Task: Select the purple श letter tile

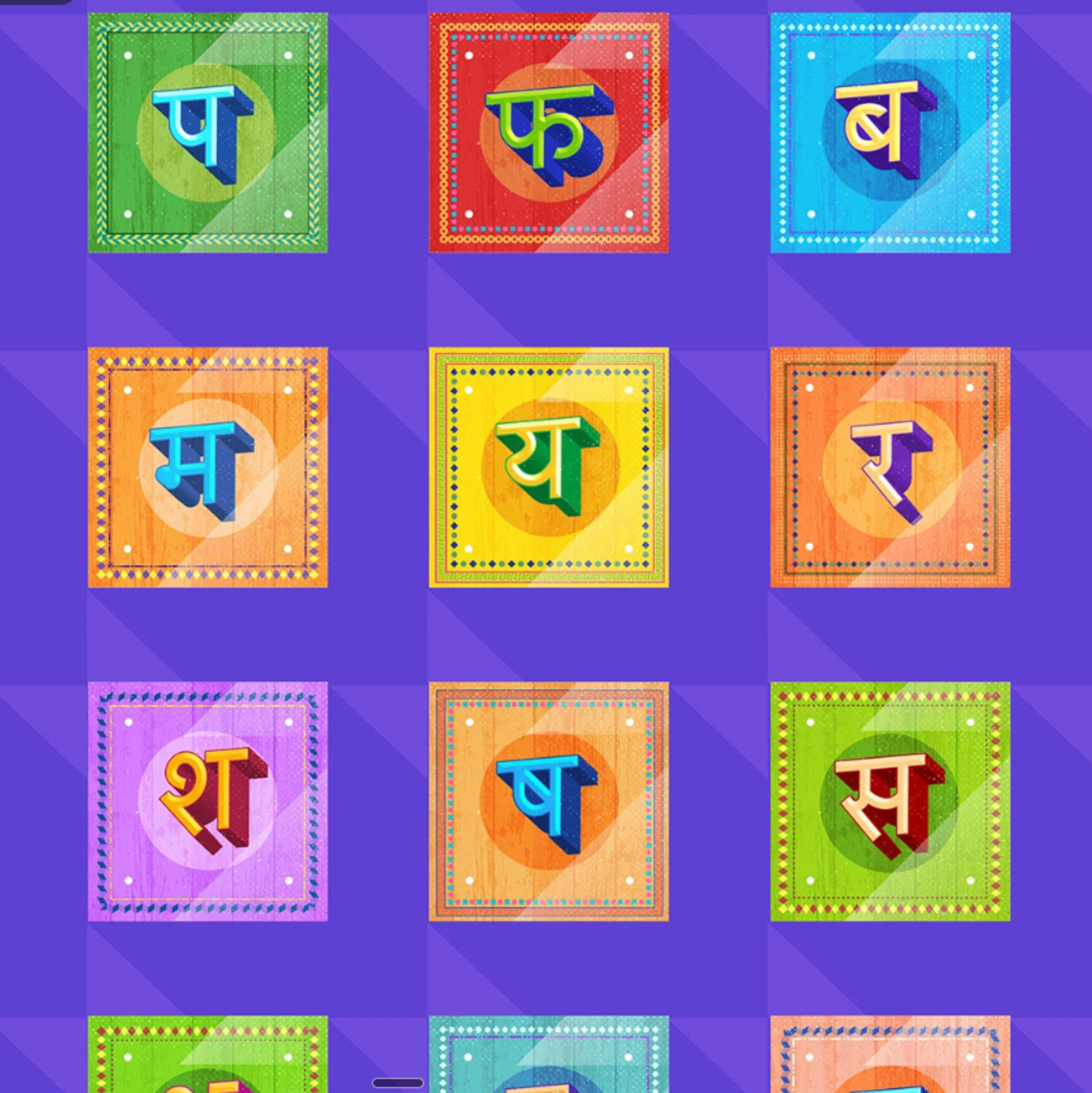Action: [208, 802]
